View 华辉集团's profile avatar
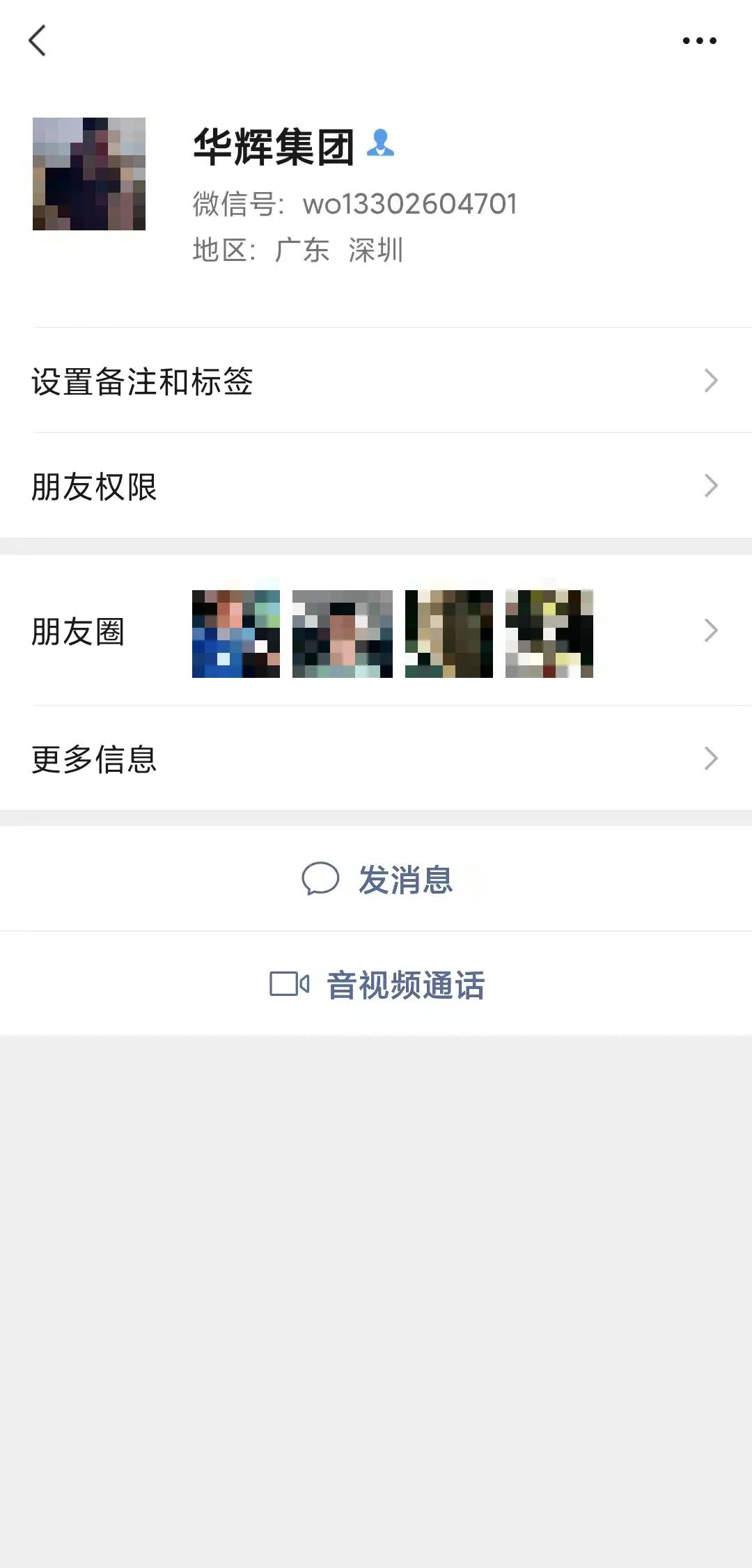 89,174
